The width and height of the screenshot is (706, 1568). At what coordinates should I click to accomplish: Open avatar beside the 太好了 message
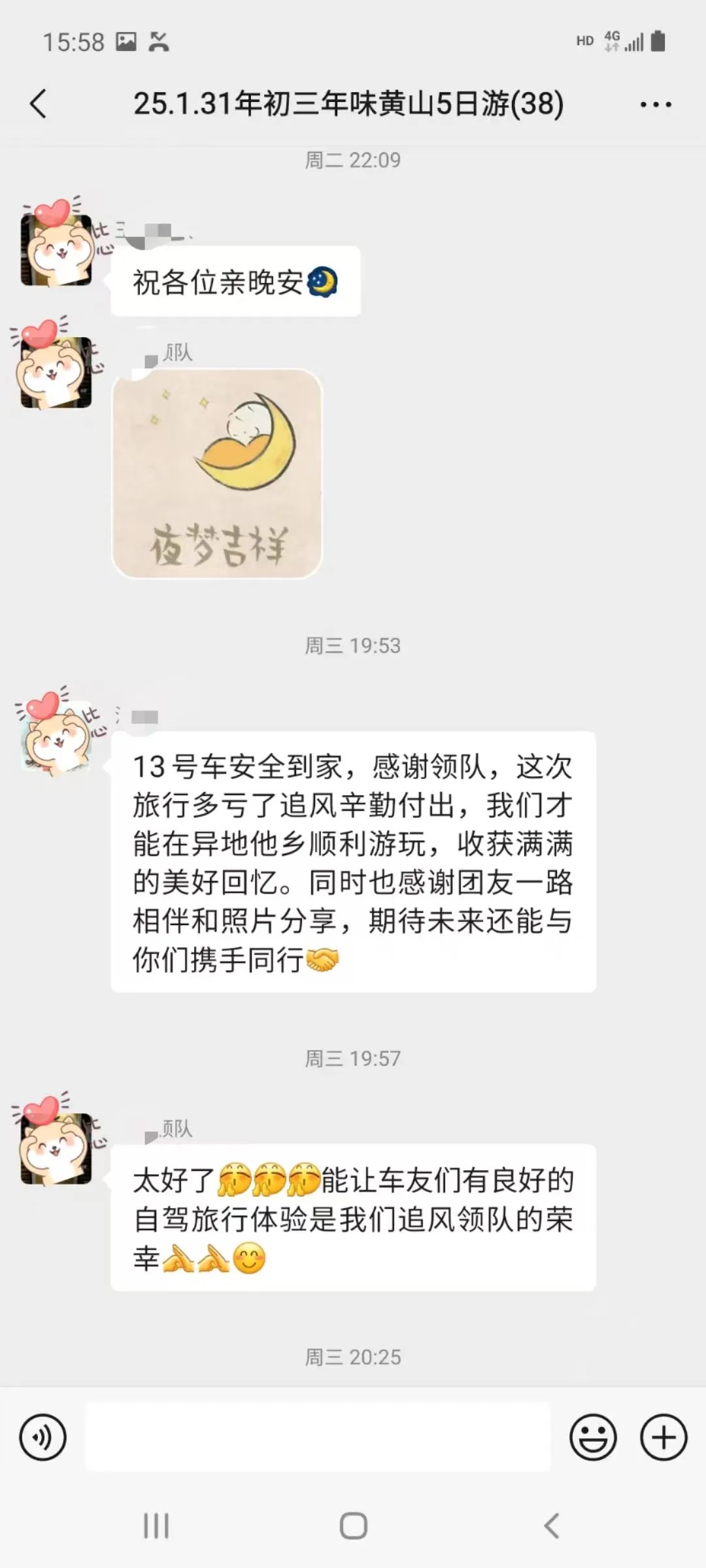(x=56, y=1140)
